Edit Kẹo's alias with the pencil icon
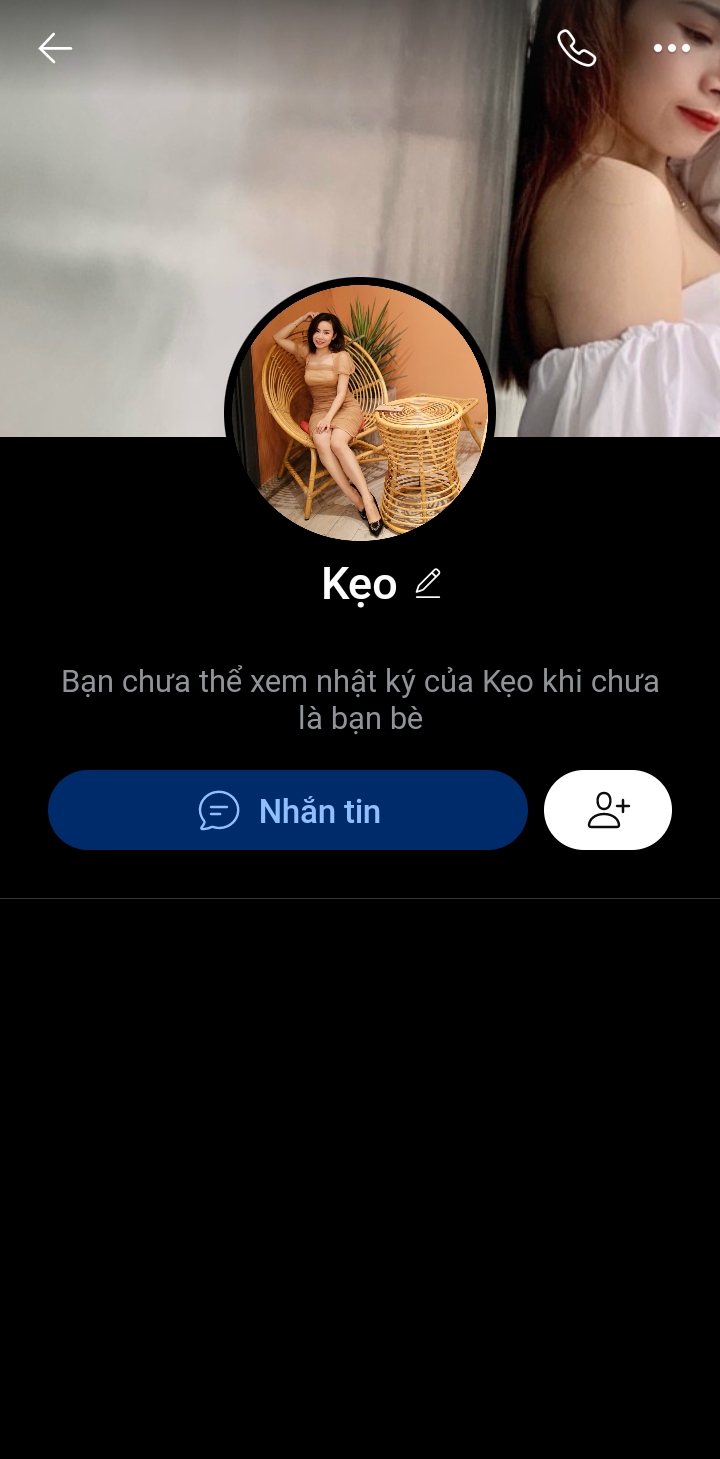Screen dimensions: 720x1459 (x=428, y=583)
